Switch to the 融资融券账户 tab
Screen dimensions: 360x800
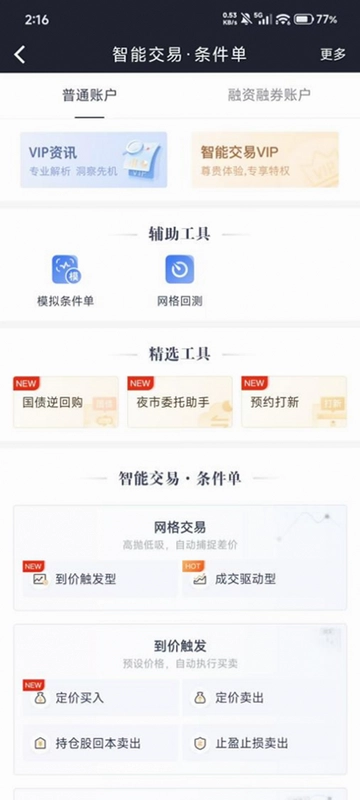[269, 95]
